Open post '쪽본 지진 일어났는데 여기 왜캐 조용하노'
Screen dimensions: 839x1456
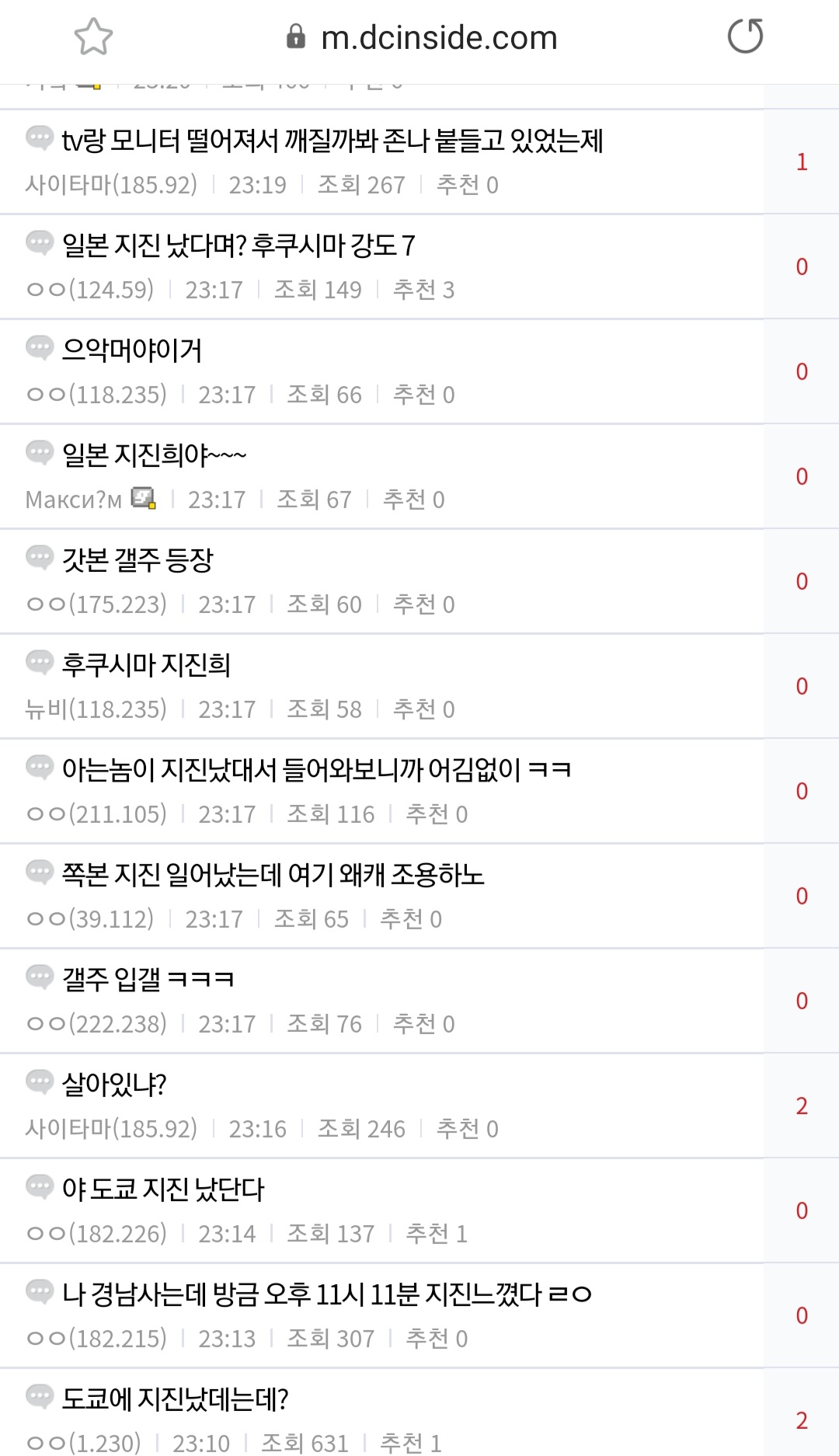coord(273,876)
